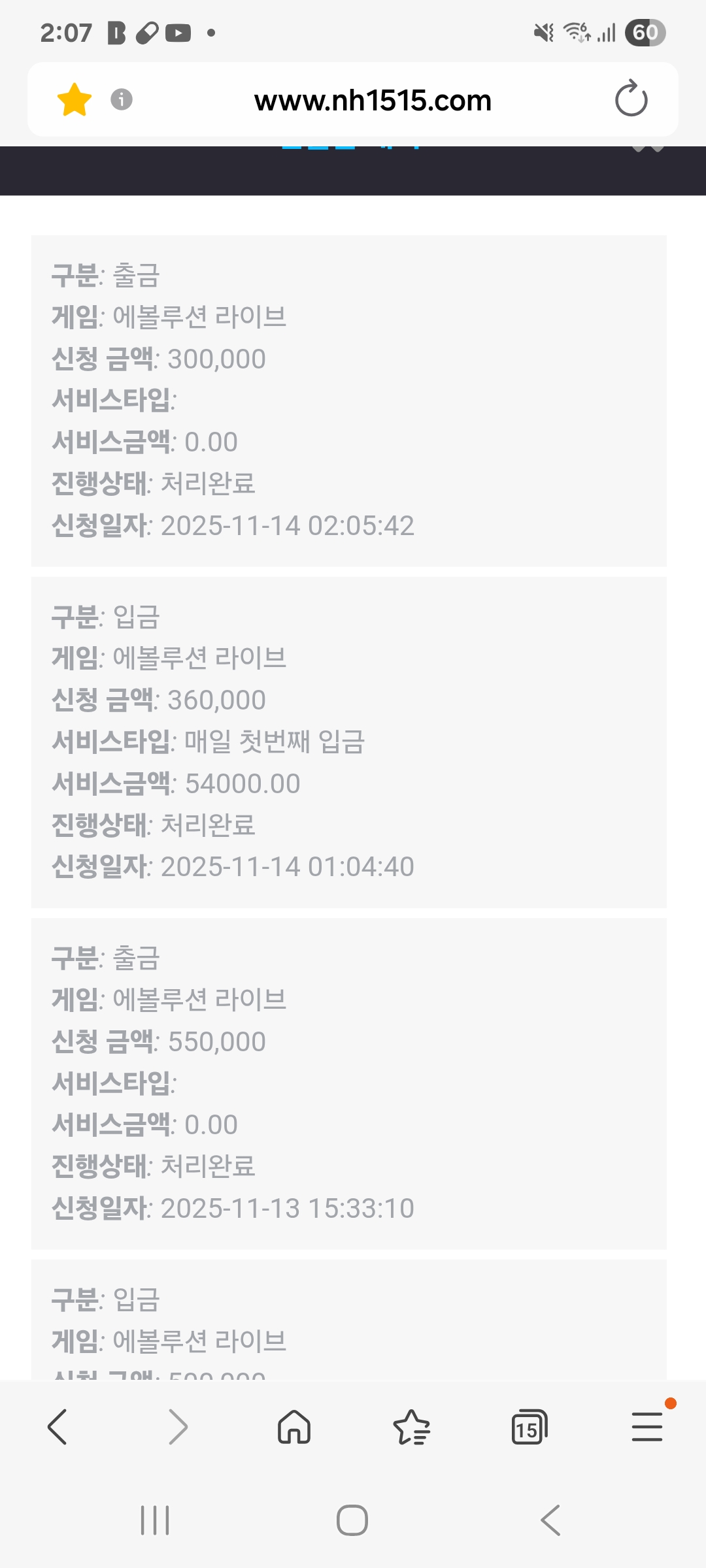706x1568 pixels.
Task: Go back to previous page in browser
Action: [x=58, y=1427]
